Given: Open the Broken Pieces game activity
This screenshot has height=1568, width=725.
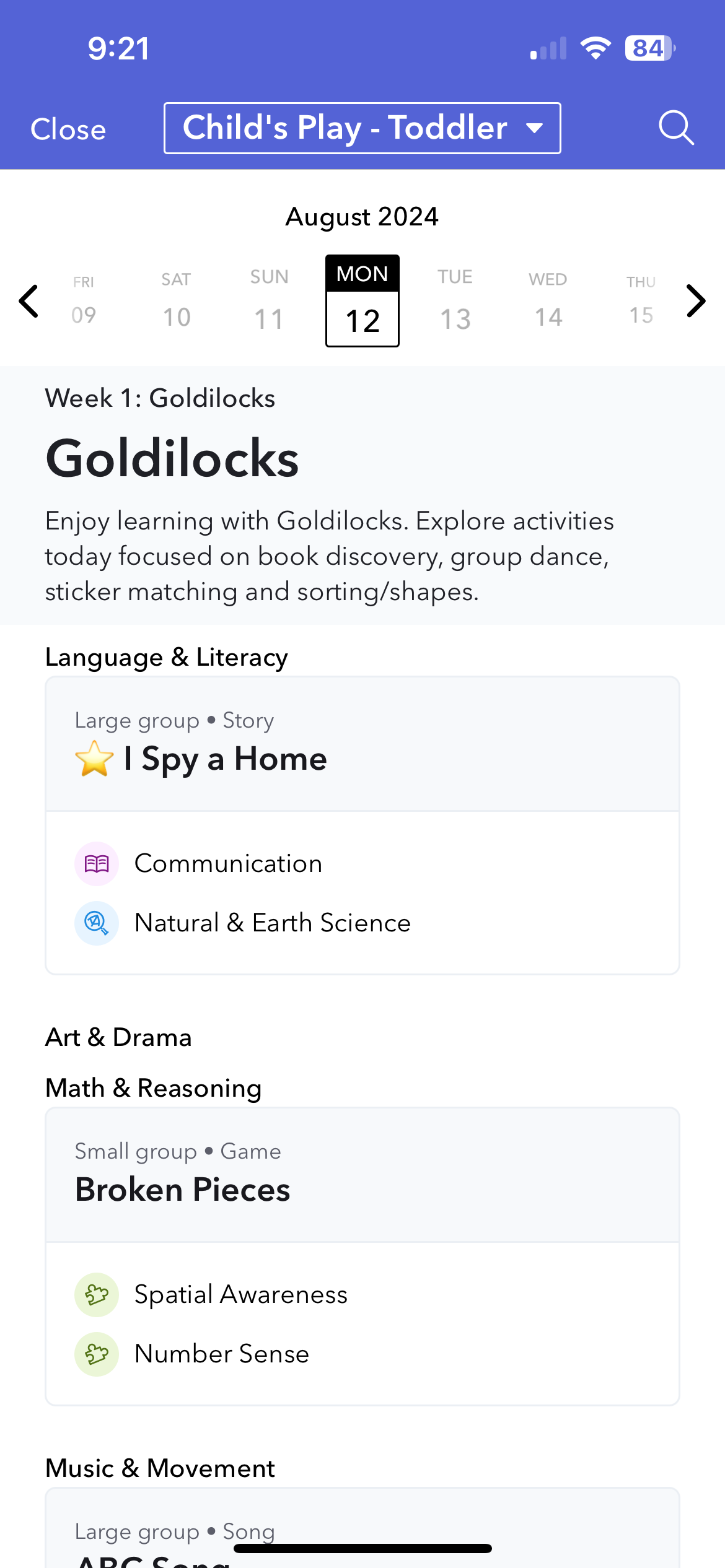Looking at the screenshot, I should [x=362, y=1175].
